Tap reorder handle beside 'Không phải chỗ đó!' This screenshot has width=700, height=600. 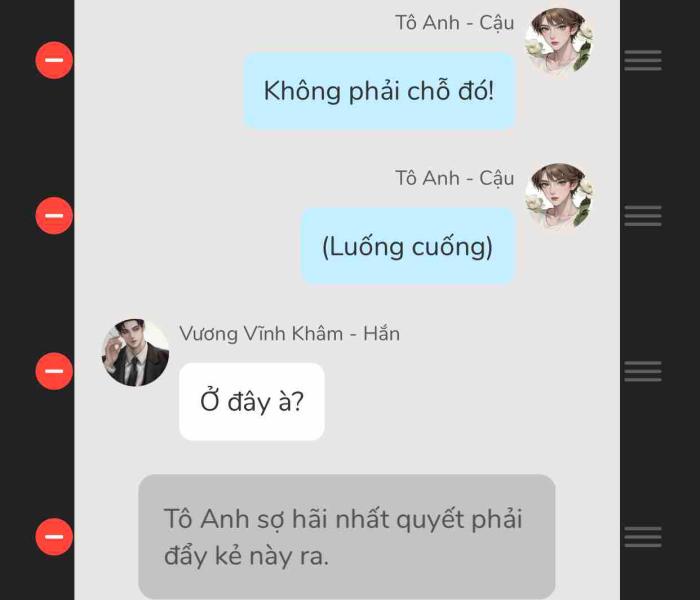[x=643, y=61]
